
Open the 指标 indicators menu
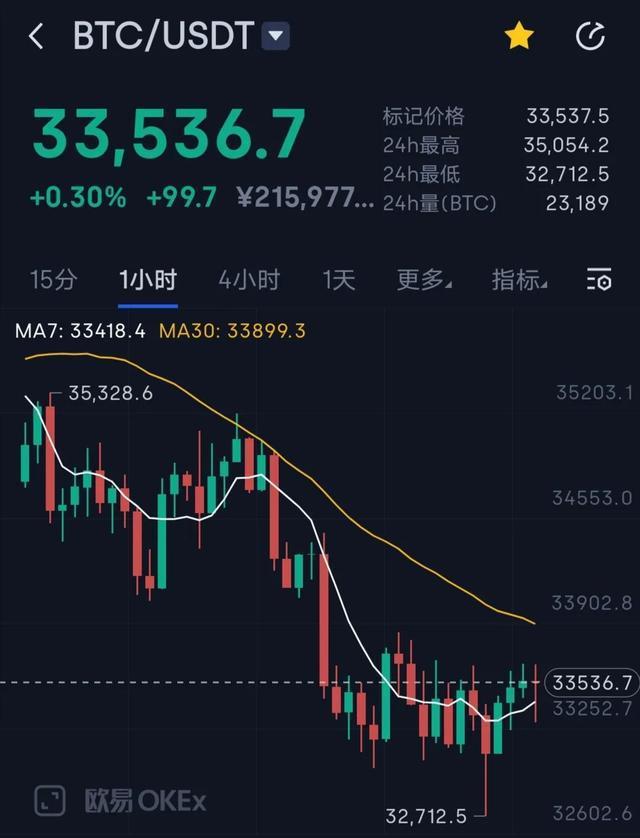point(519,280)
